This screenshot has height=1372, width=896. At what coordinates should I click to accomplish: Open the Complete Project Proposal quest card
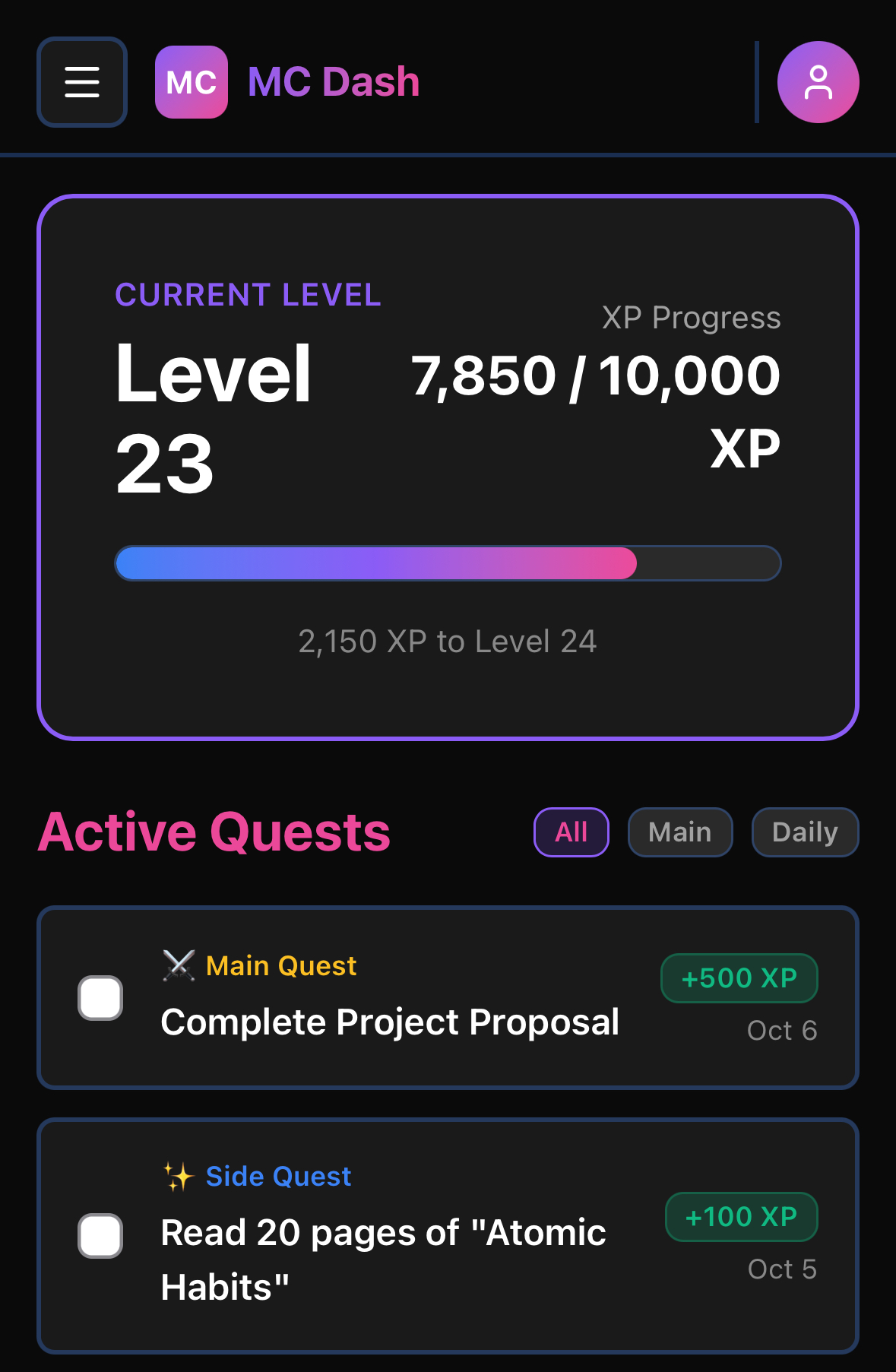pyautogui.click(x=390, y=1022)
